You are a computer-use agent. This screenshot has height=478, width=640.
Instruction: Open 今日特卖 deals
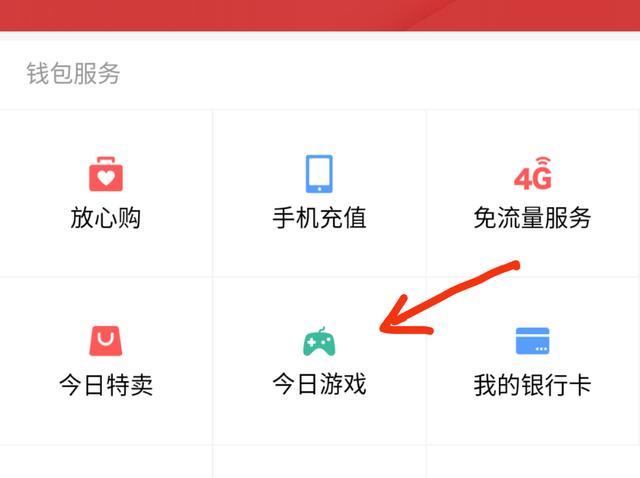tap(106, 360)
